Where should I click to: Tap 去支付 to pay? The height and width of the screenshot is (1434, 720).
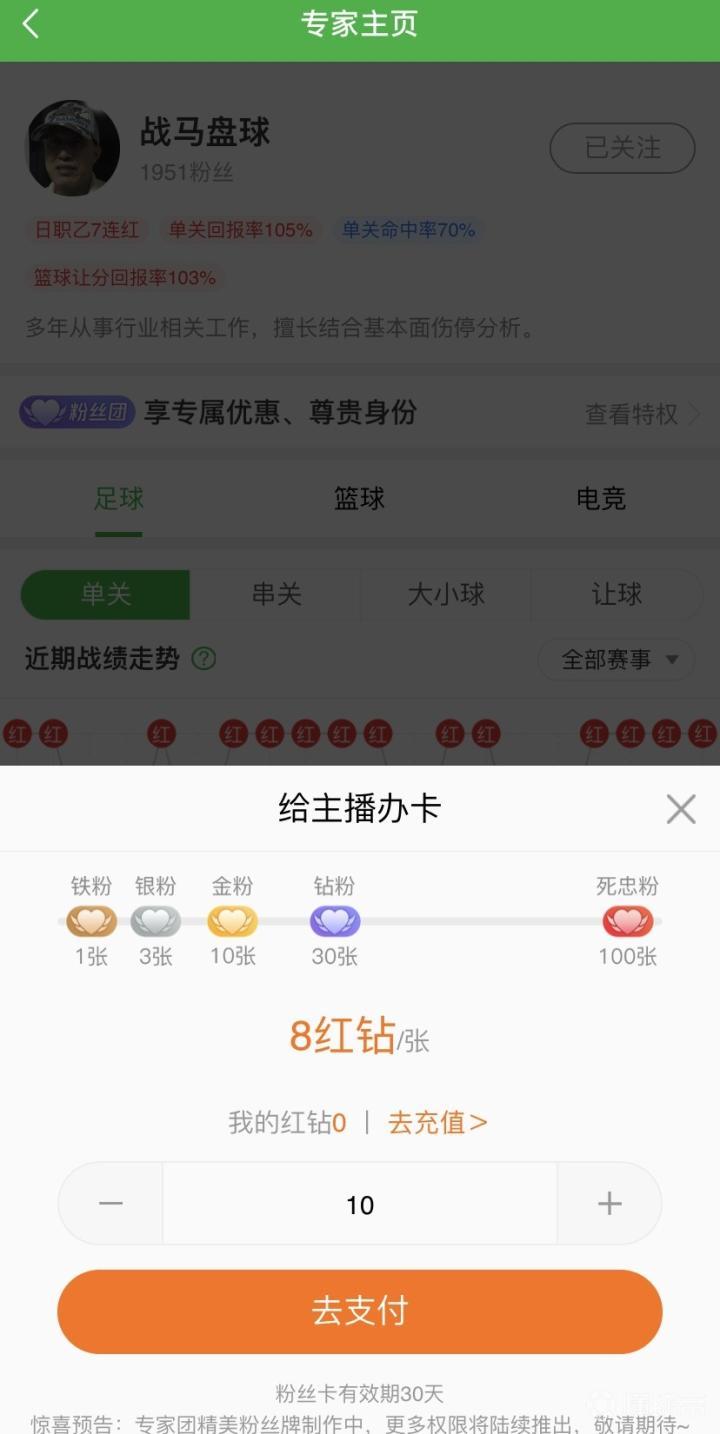(x=360, y=1311)
